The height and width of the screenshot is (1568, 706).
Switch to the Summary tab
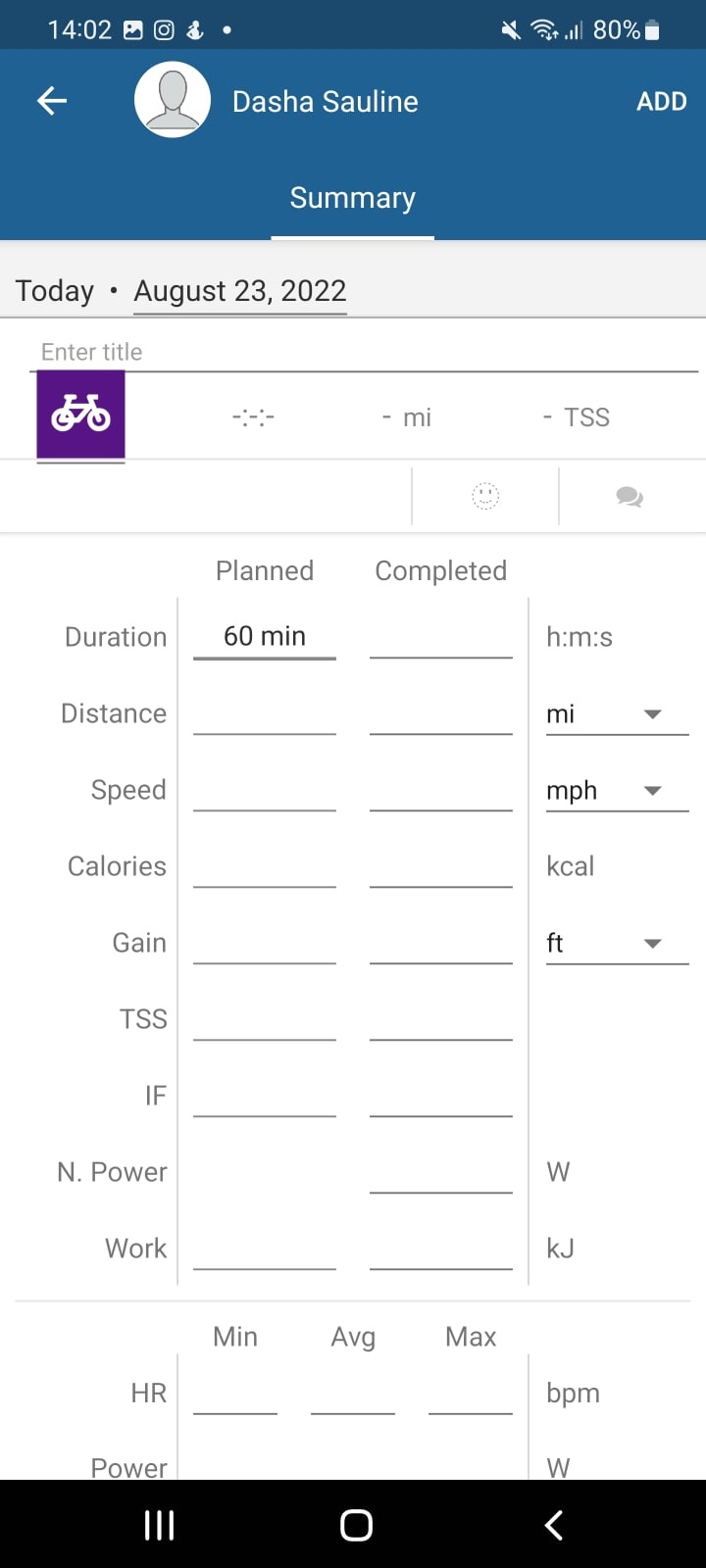click(352, 197)
